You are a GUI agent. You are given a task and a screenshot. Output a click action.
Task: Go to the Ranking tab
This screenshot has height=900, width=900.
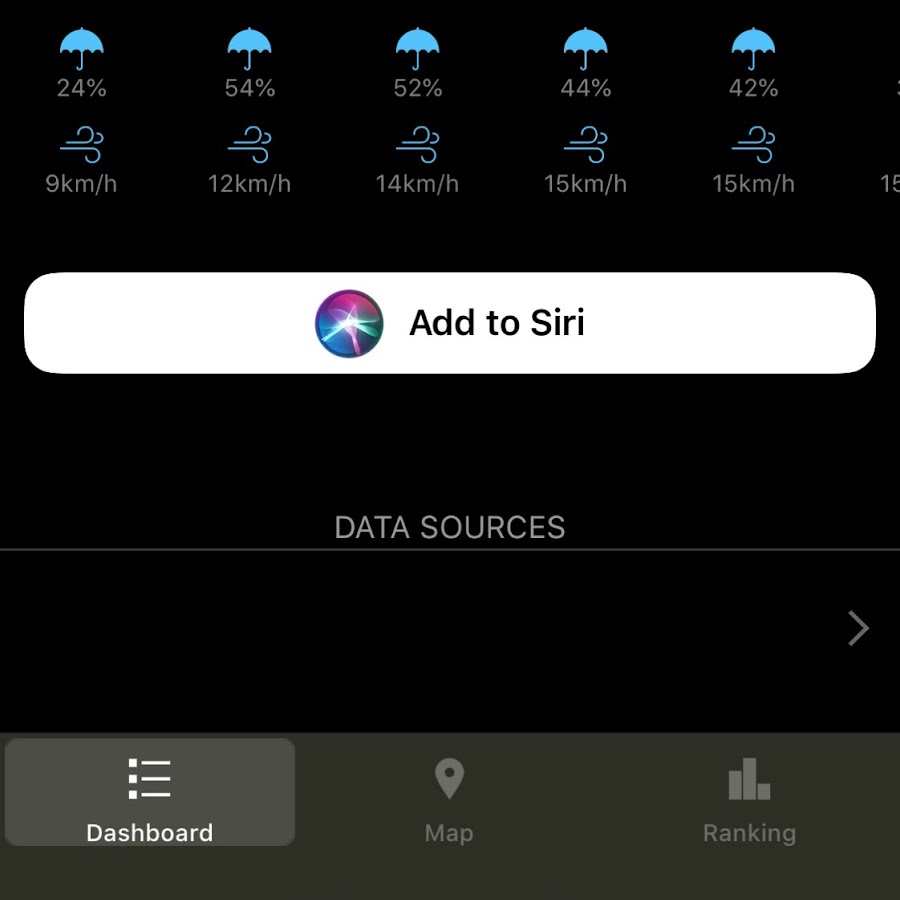pos(749,793)
